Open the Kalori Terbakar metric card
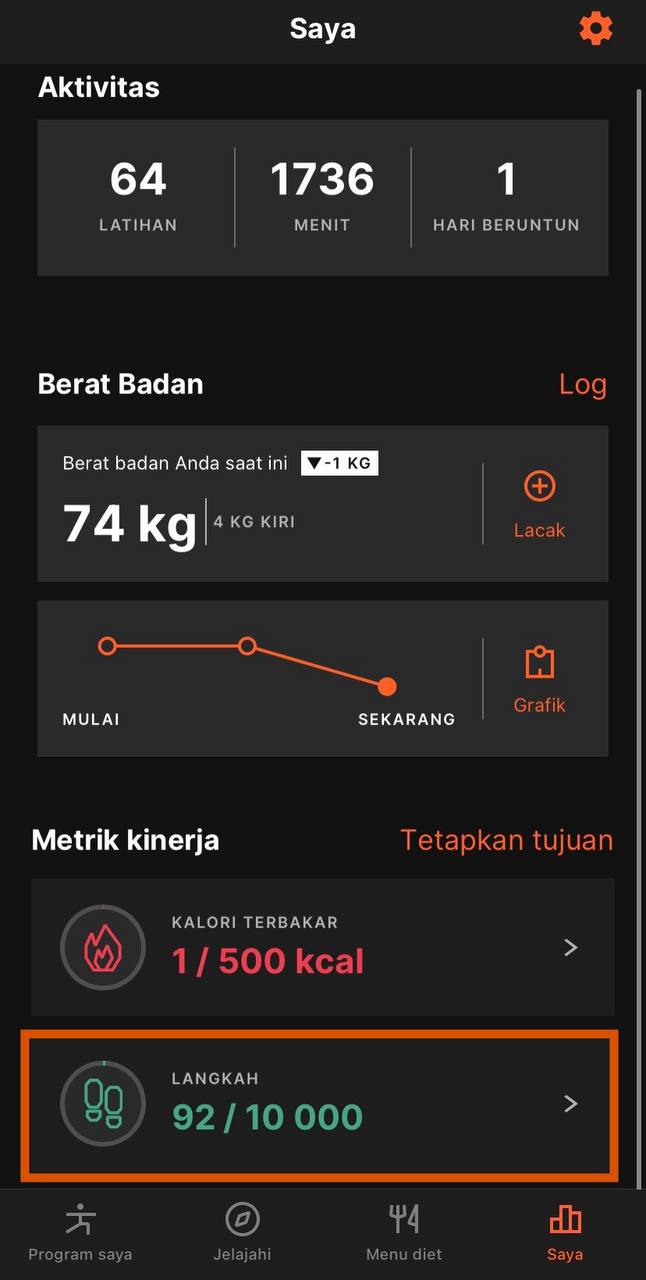Viewport: 646px width, 1280px height. click(322, 947)
